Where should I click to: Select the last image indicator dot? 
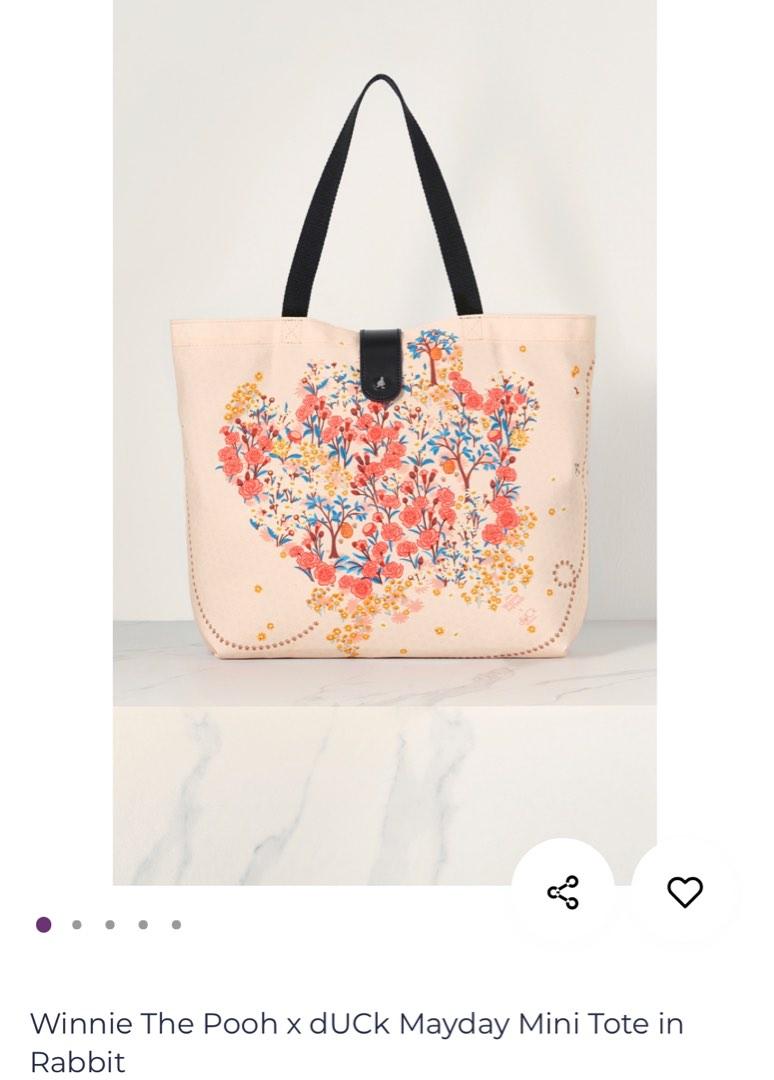click(176, 925)
